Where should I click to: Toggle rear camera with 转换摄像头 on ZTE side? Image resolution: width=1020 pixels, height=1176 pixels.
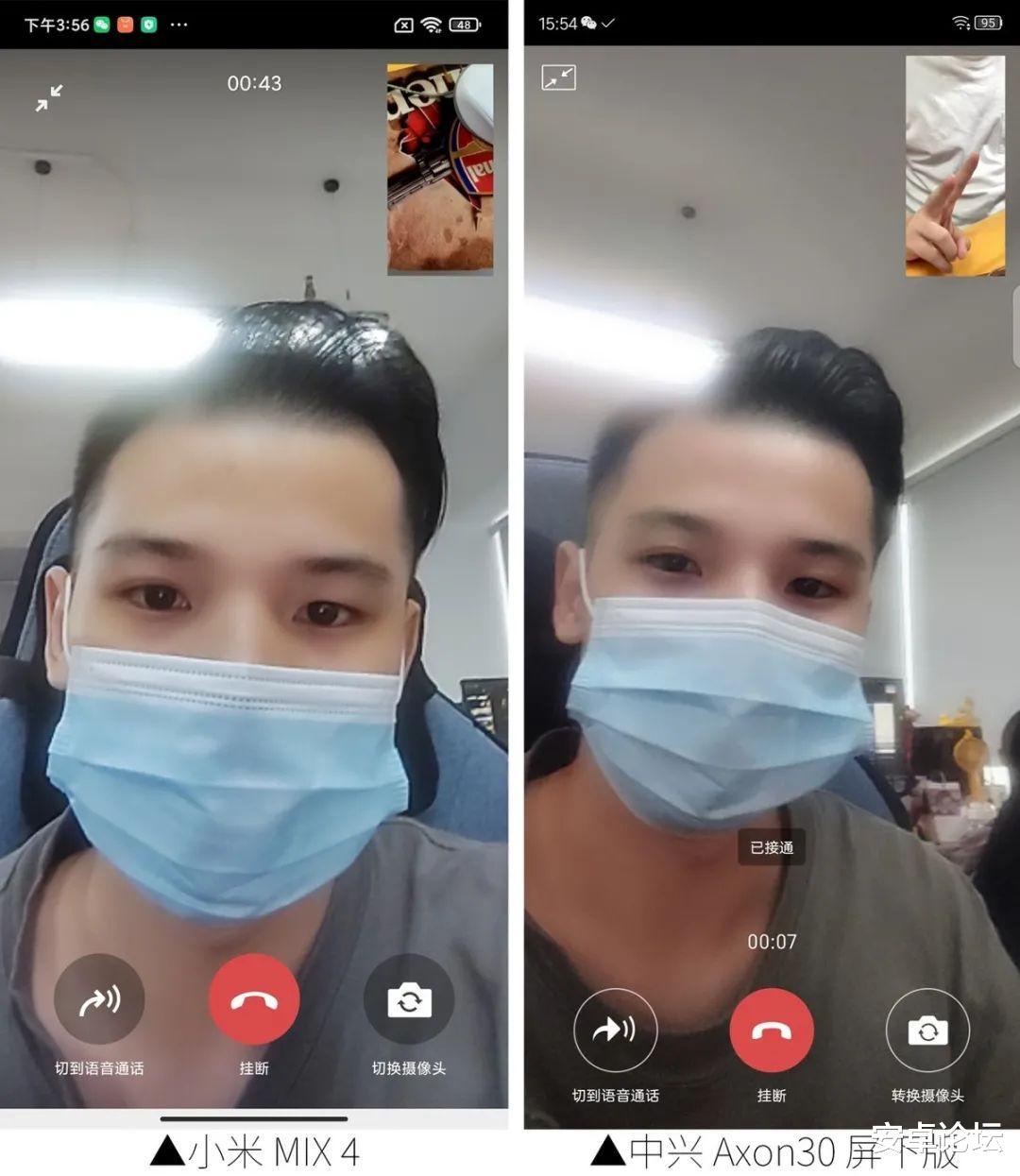click(x=927, y=1031)
